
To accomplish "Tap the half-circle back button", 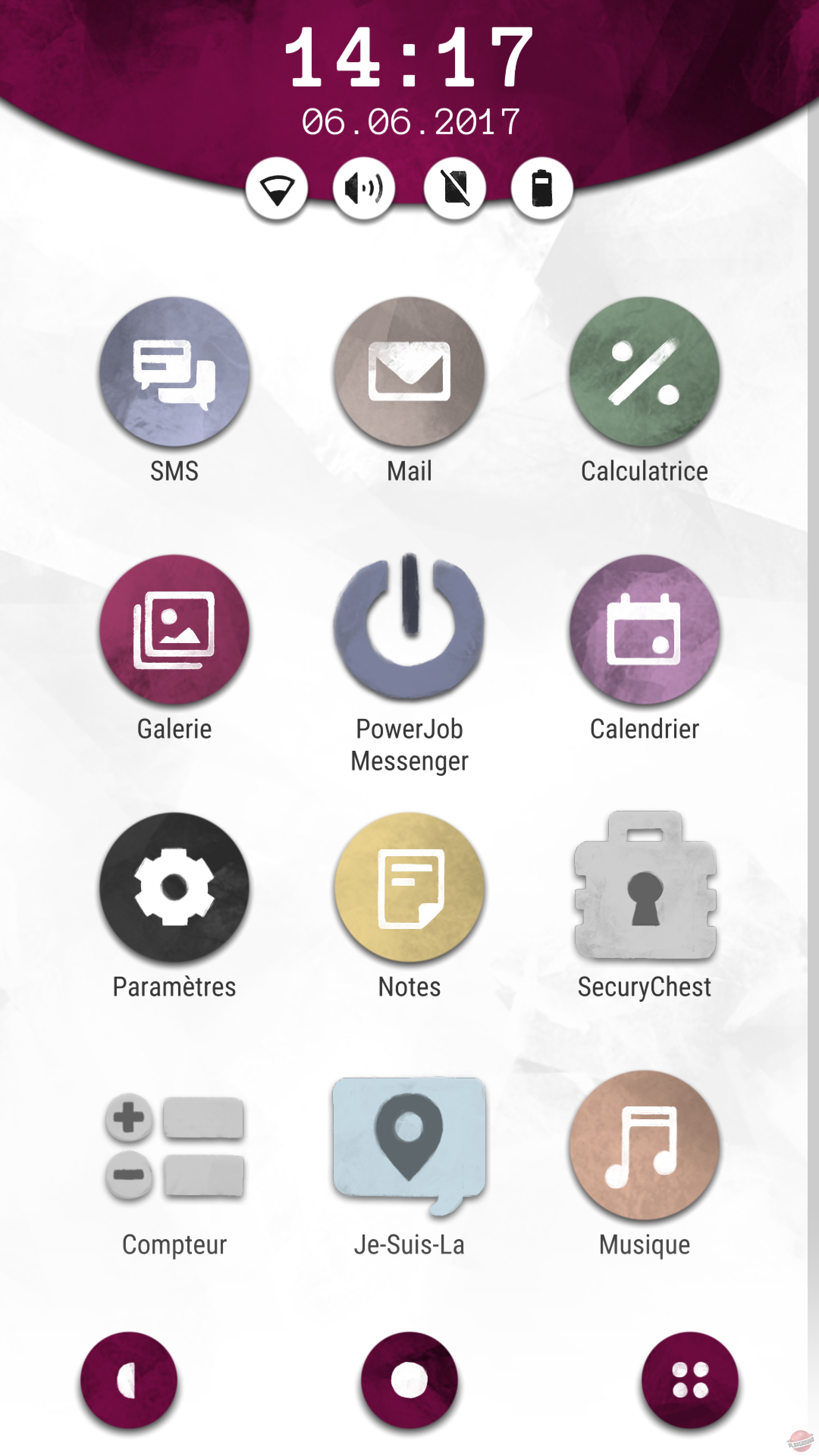I will (x=129, y=1380).
